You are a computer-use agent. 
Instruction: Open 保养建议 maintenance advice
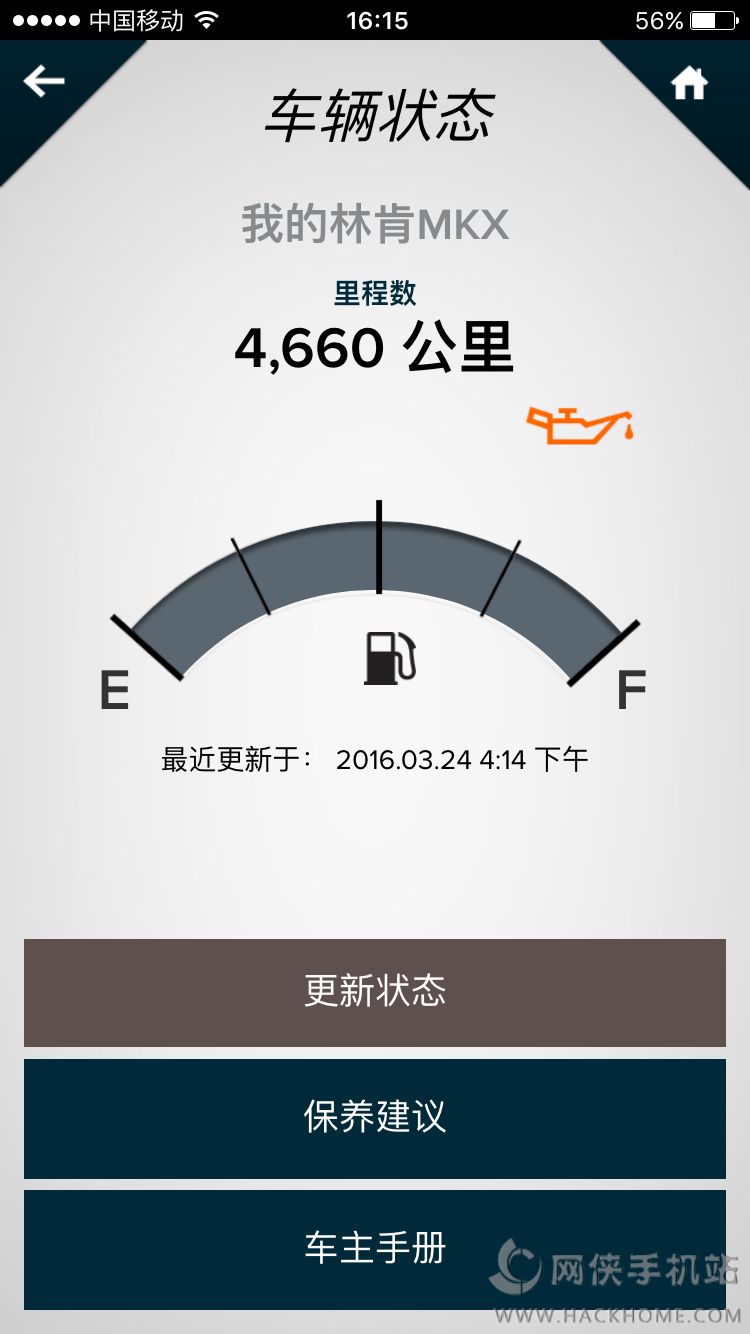click(375, 1118)
